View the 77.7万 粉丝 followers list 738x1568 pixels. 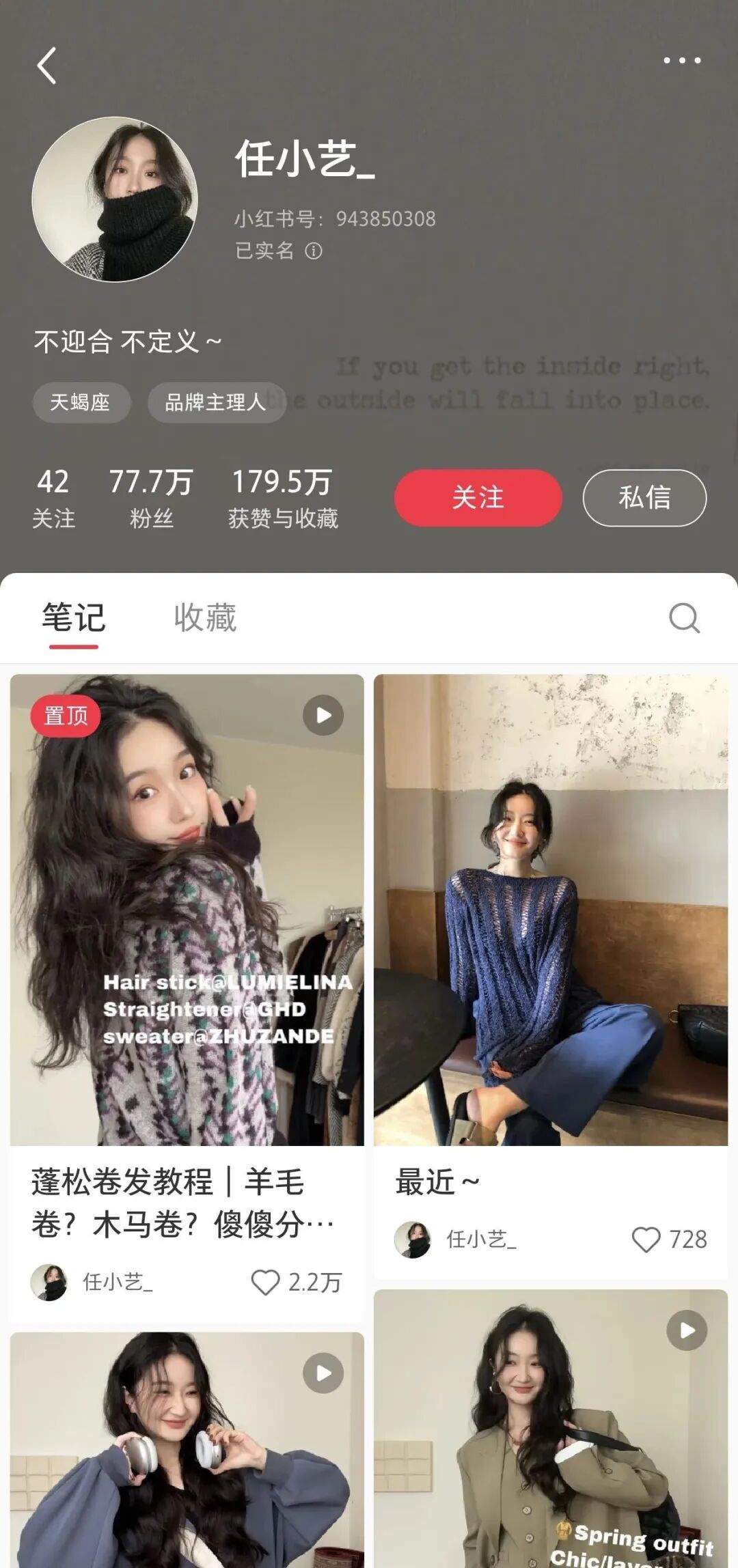[x=151, y=499]
